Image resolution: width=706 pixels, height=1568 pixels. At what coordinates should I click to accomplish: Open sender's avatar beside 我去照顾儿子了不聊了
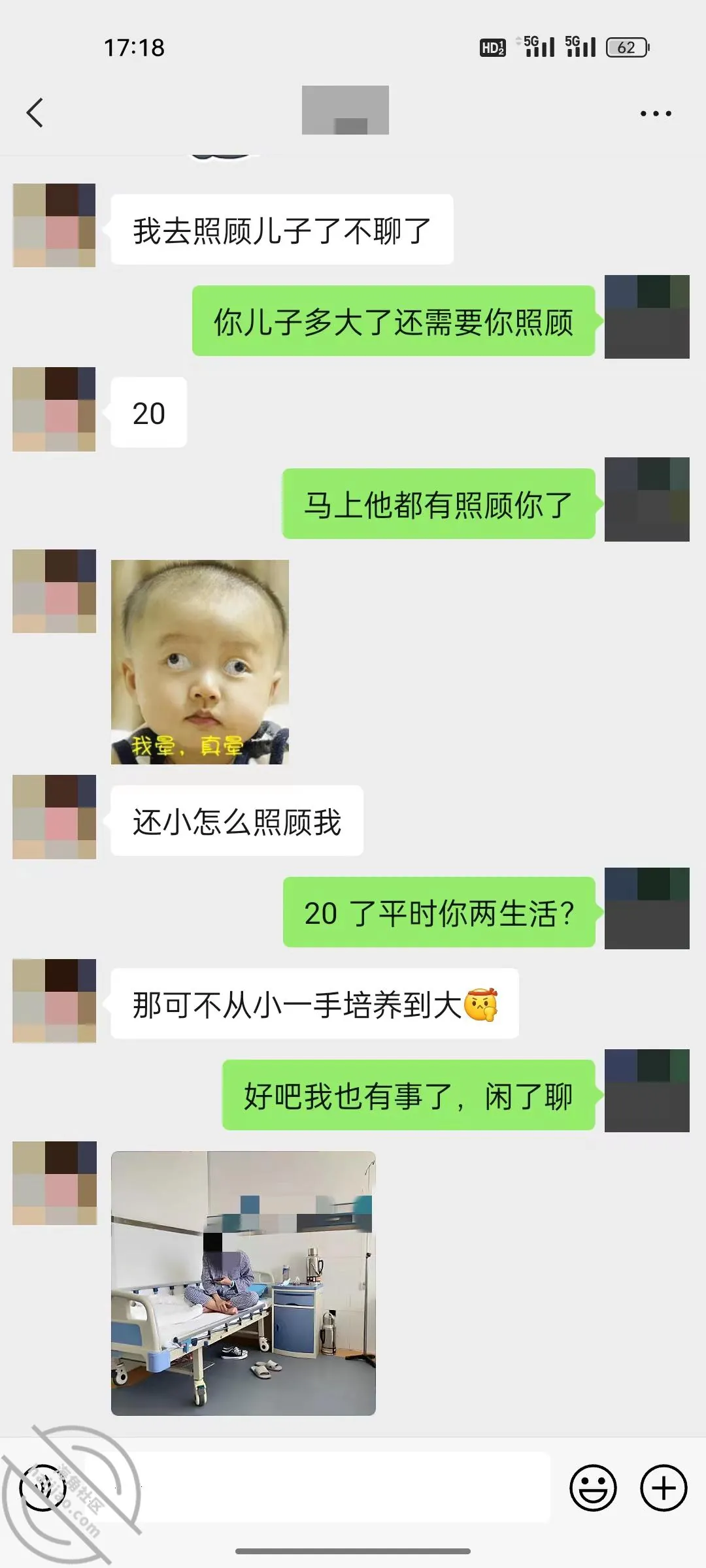[54, 225]
